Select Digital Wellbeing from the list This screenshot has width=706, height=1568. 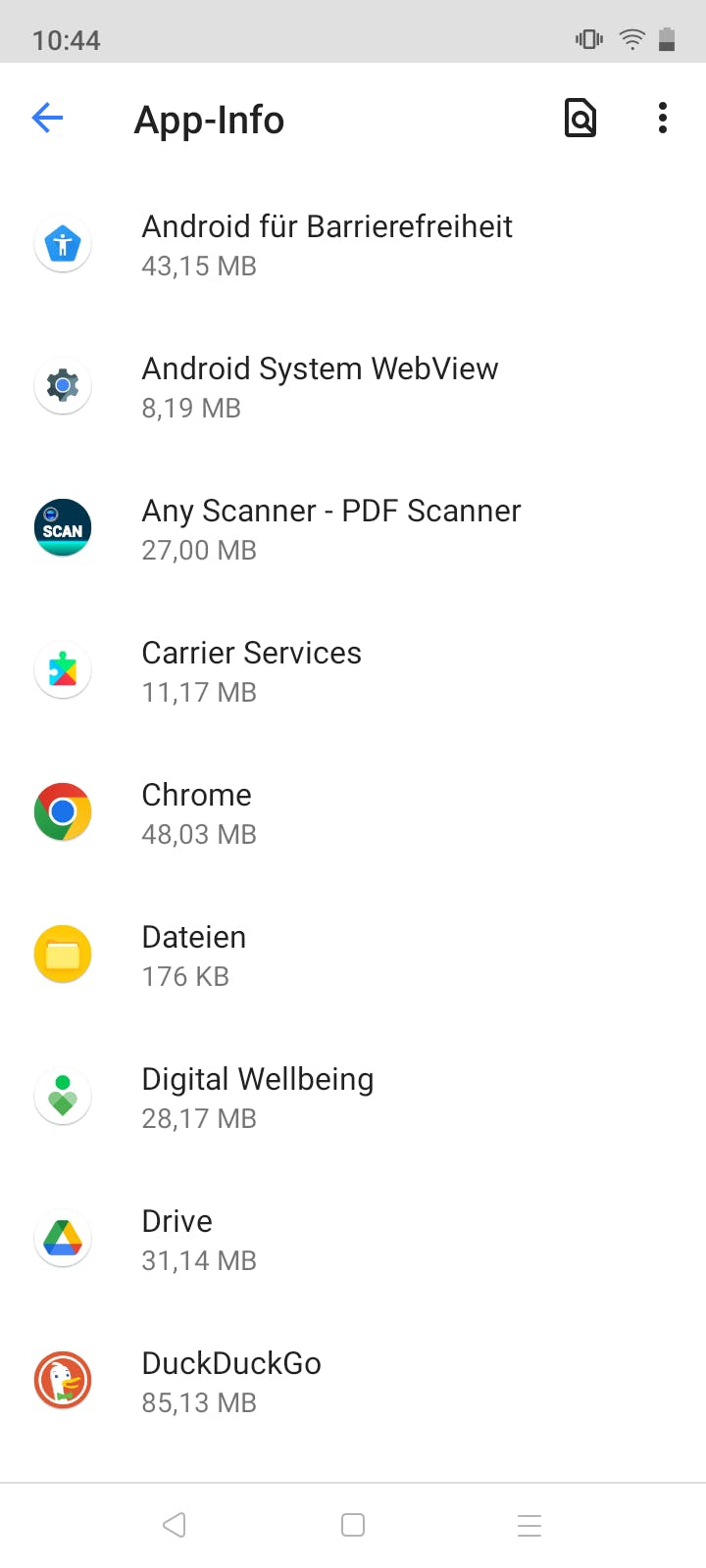[257, 1098]
